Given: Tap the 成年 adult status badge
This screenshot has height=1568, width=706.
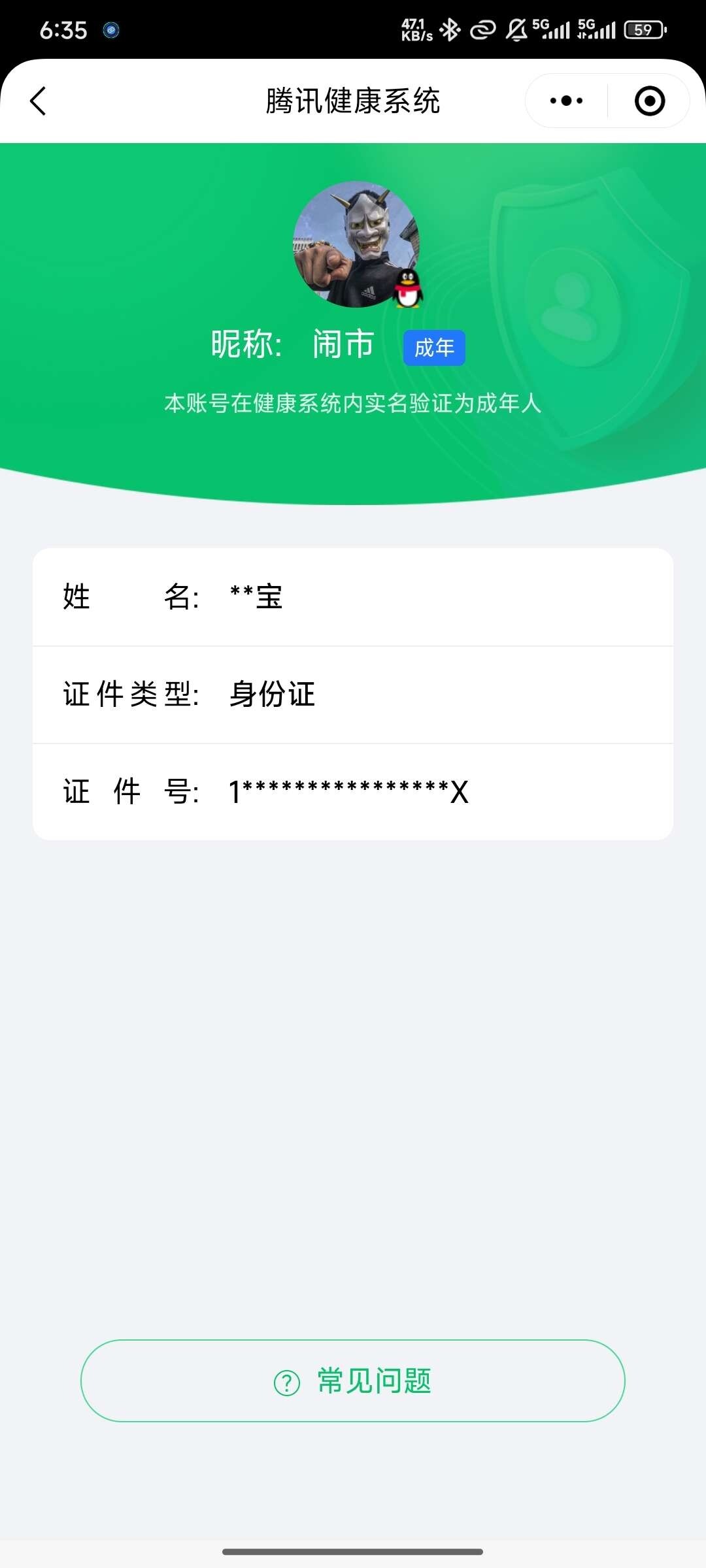Looking at the screenshot, I should pos(433,348).
